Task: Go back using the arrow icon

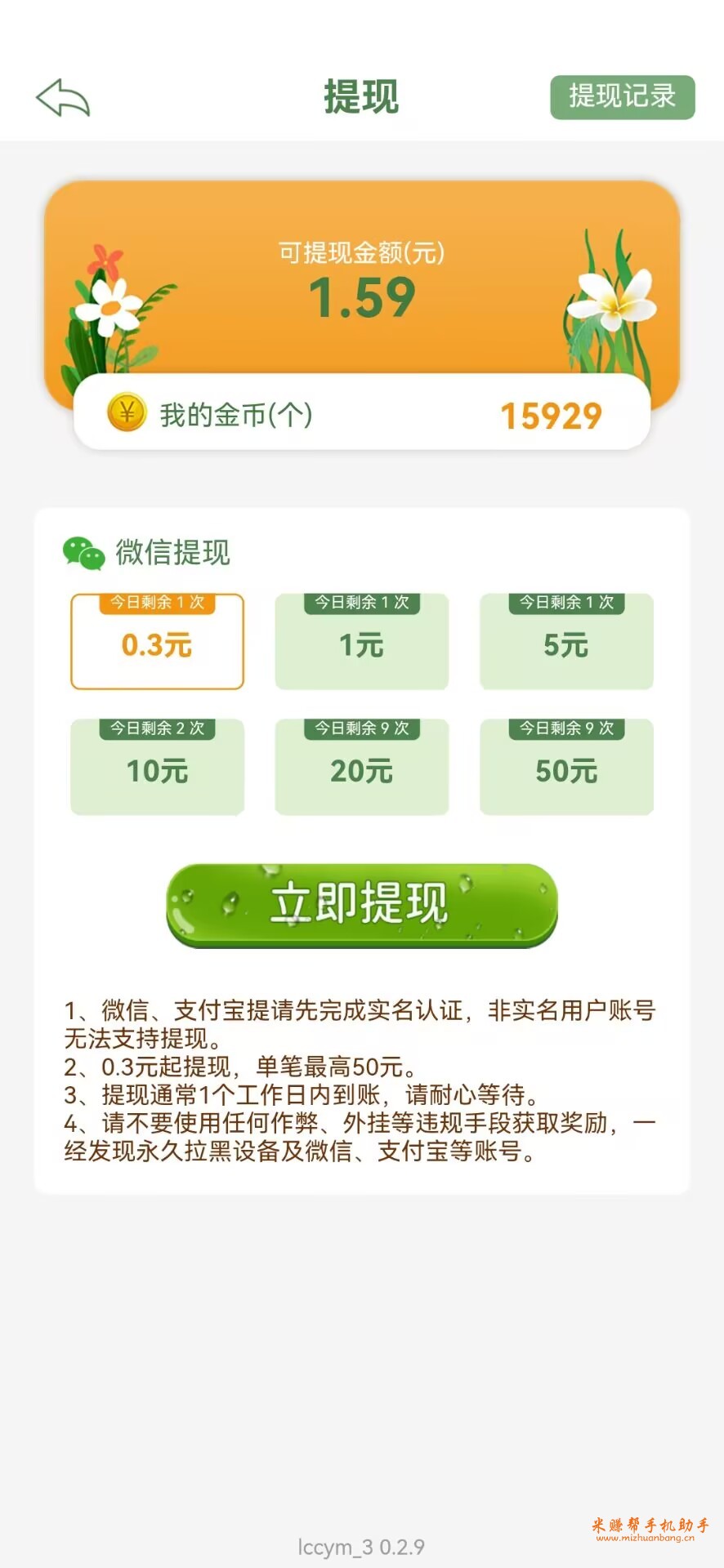Action: [x=63, y=98]
